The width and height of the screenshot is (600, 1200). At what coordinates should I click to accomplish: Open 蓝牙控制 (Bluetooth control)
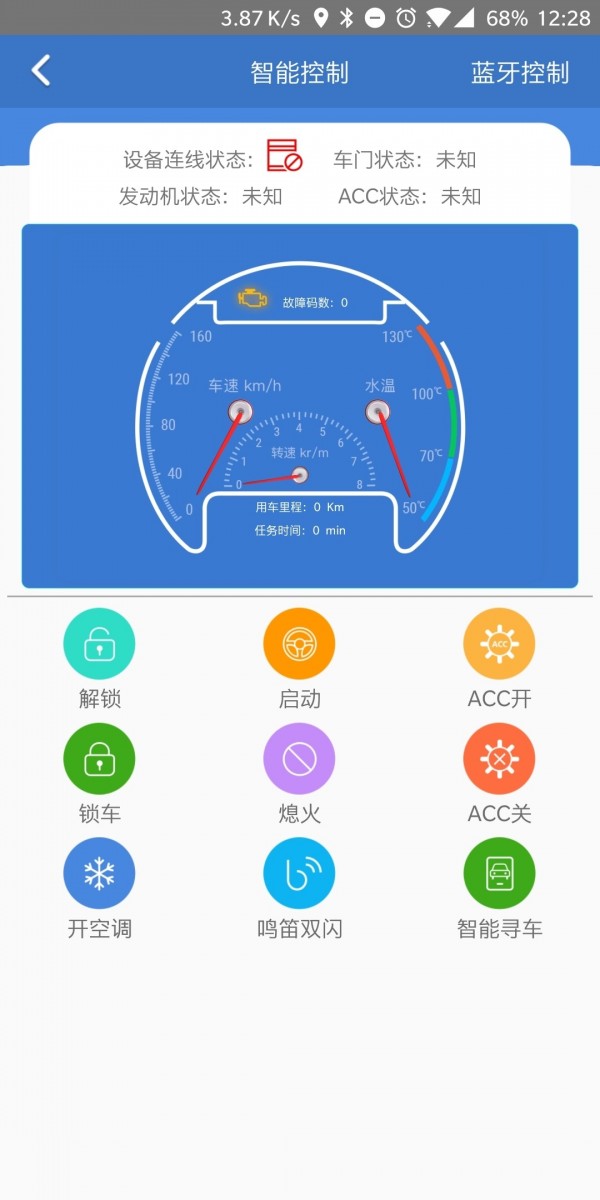pos(519,72)
